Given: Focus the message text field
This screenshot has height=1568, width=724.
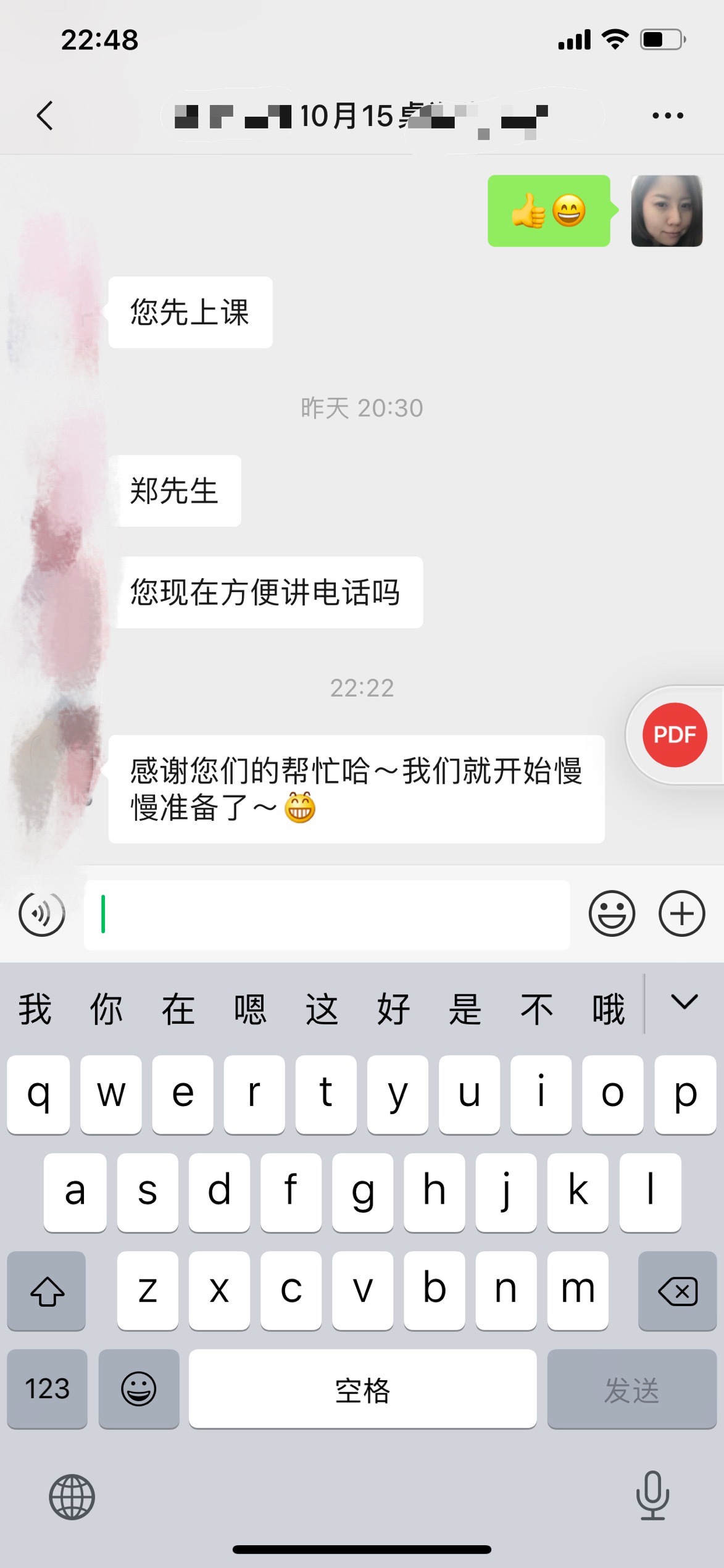Looking at the screenshot, I should pos(327,915).
